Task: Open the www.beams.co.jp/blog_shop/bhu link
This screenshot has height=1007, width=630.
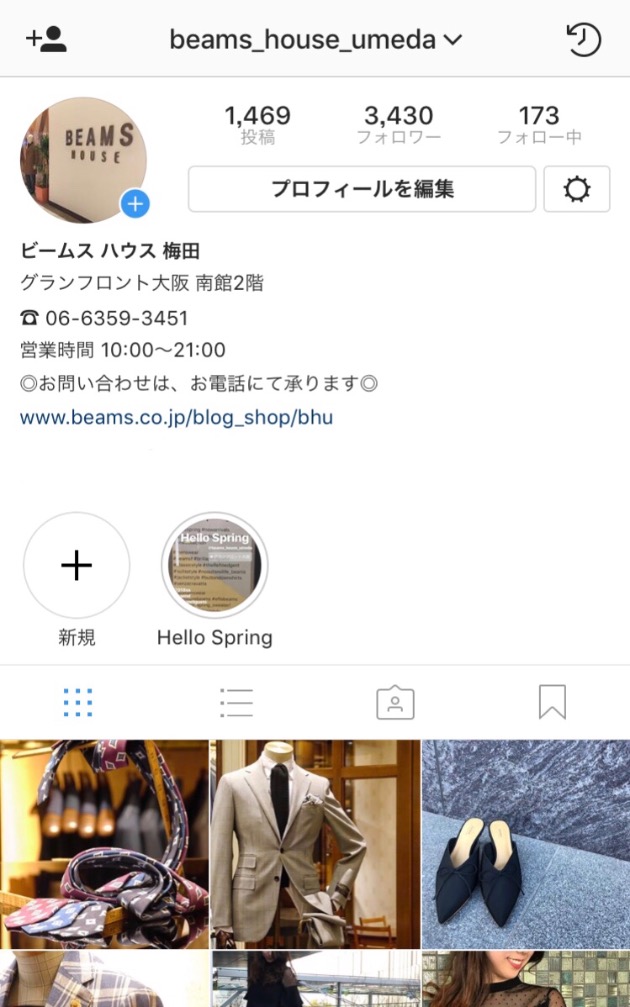Action: [x=176, y=417]
